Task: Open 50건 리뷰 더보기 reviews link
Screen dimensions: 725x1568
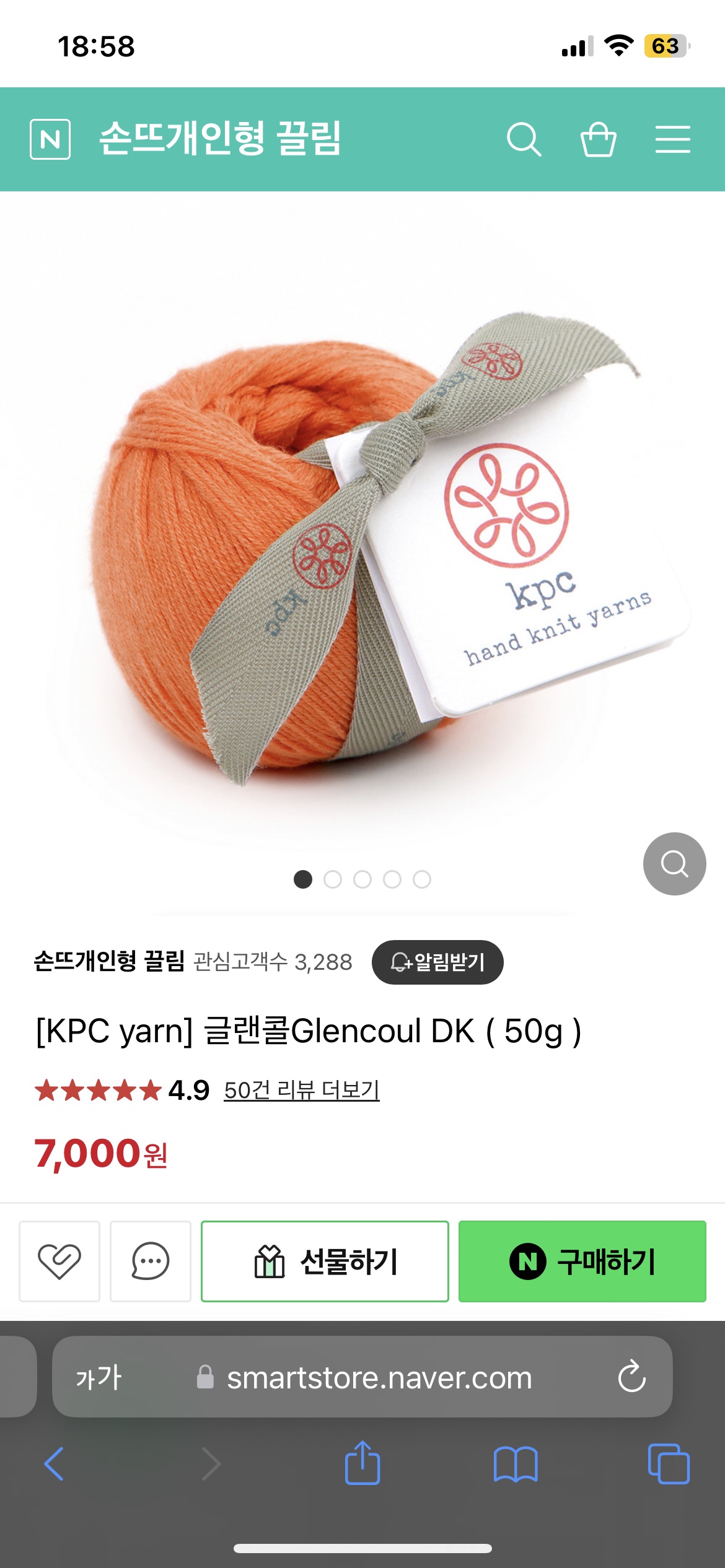Action: pos(301,1090)
